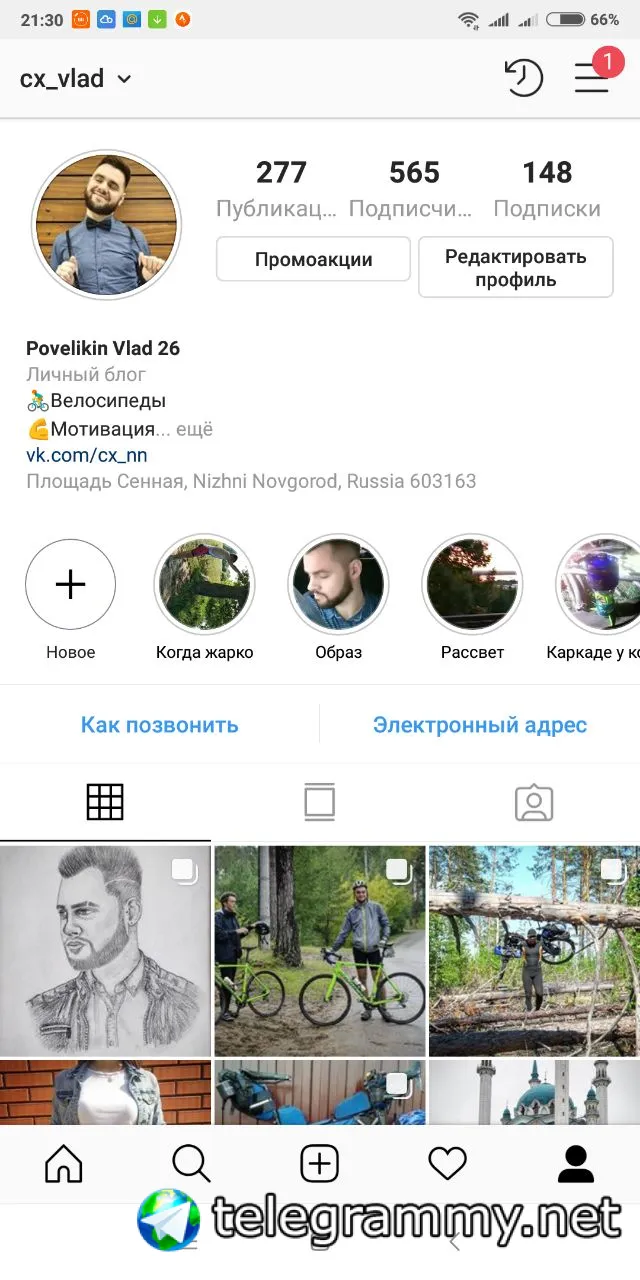The width and height of the screenshot is (640, 1280).
Task: Open the Когда жарко highlight
Action: tap(204, 585)
